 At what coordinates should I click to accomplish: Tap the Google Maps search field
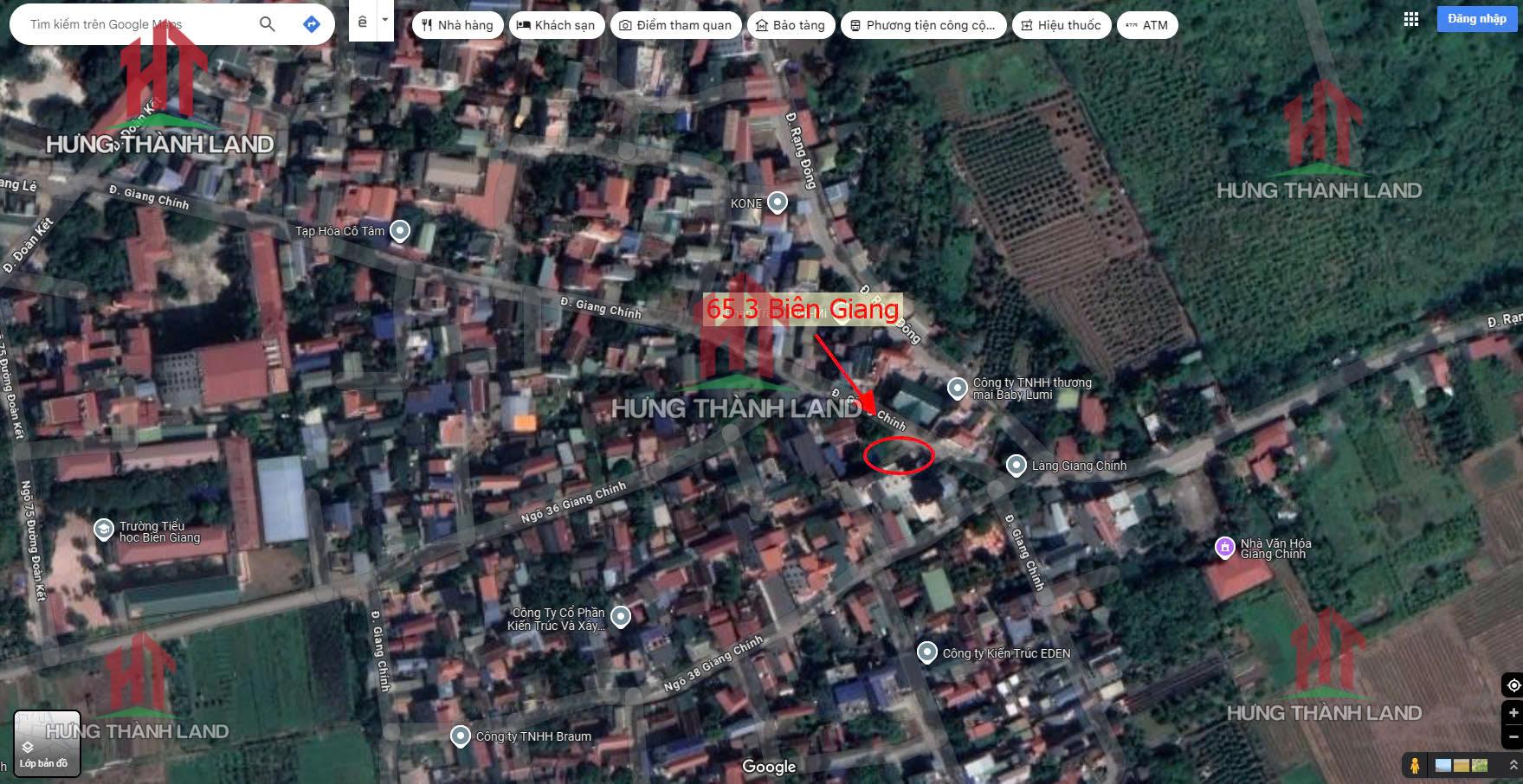click(130, 24)
